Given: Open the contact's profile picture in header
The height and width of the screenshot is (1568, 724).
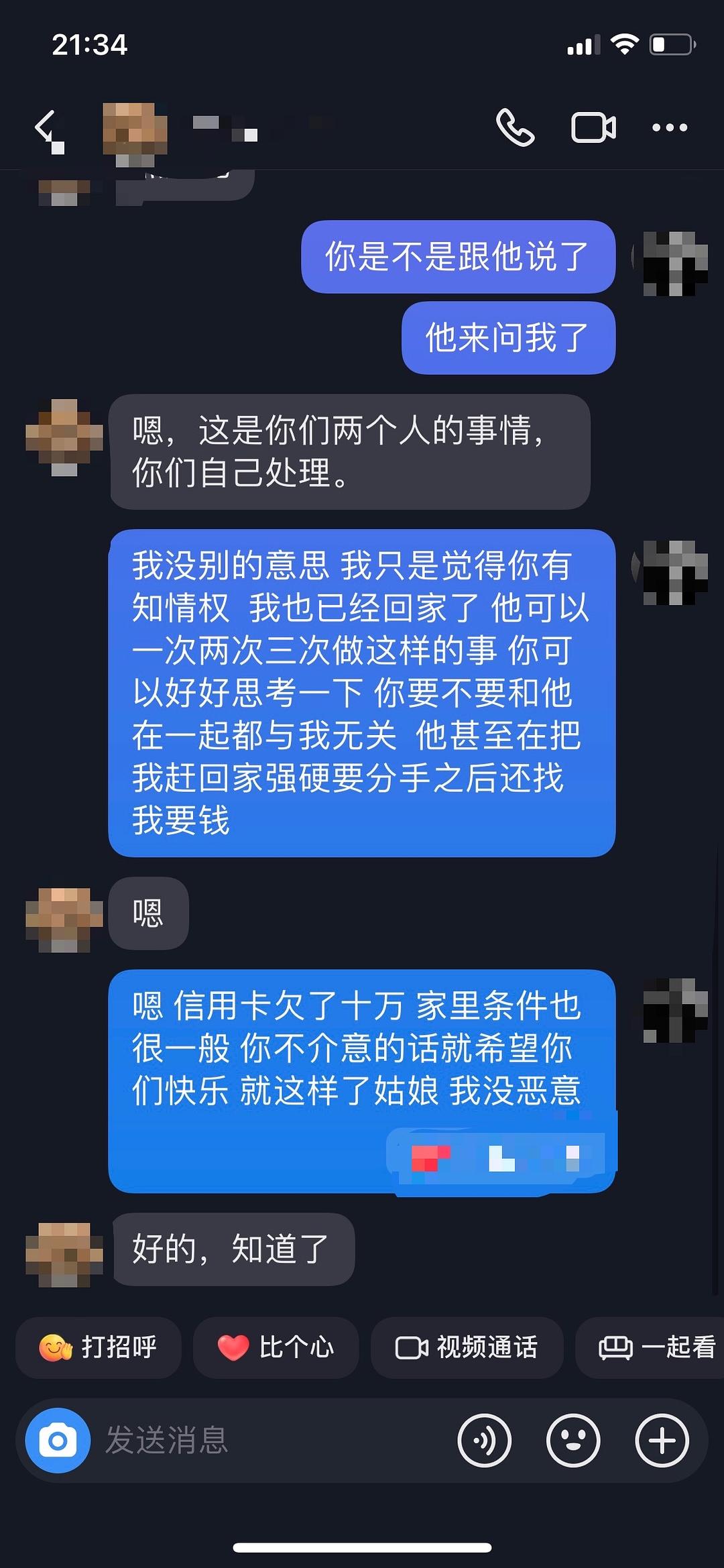Looking at the screenshot, I should (x=134, y=131).
